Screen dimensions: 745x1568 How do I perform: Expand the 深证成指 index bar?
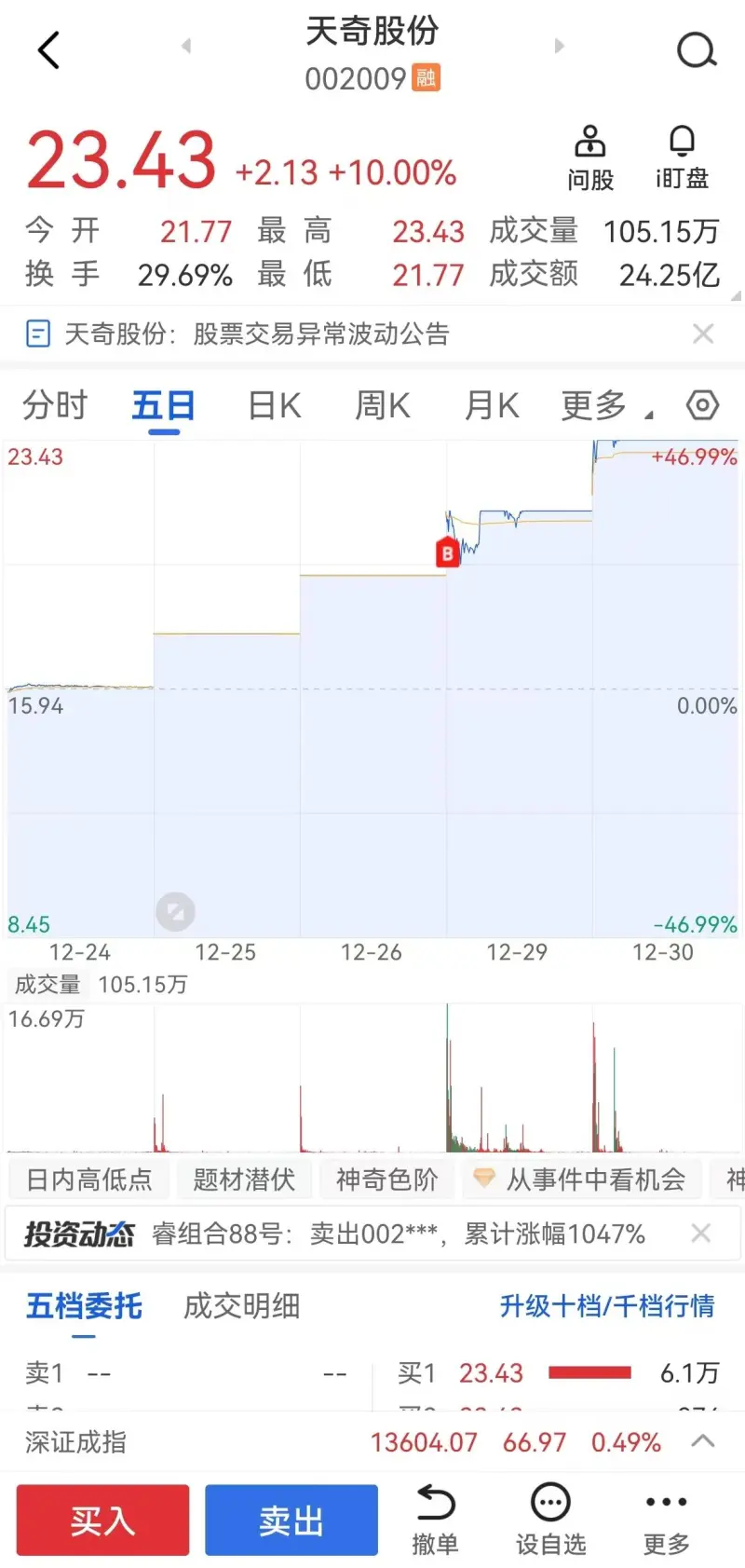[703, 1441]
